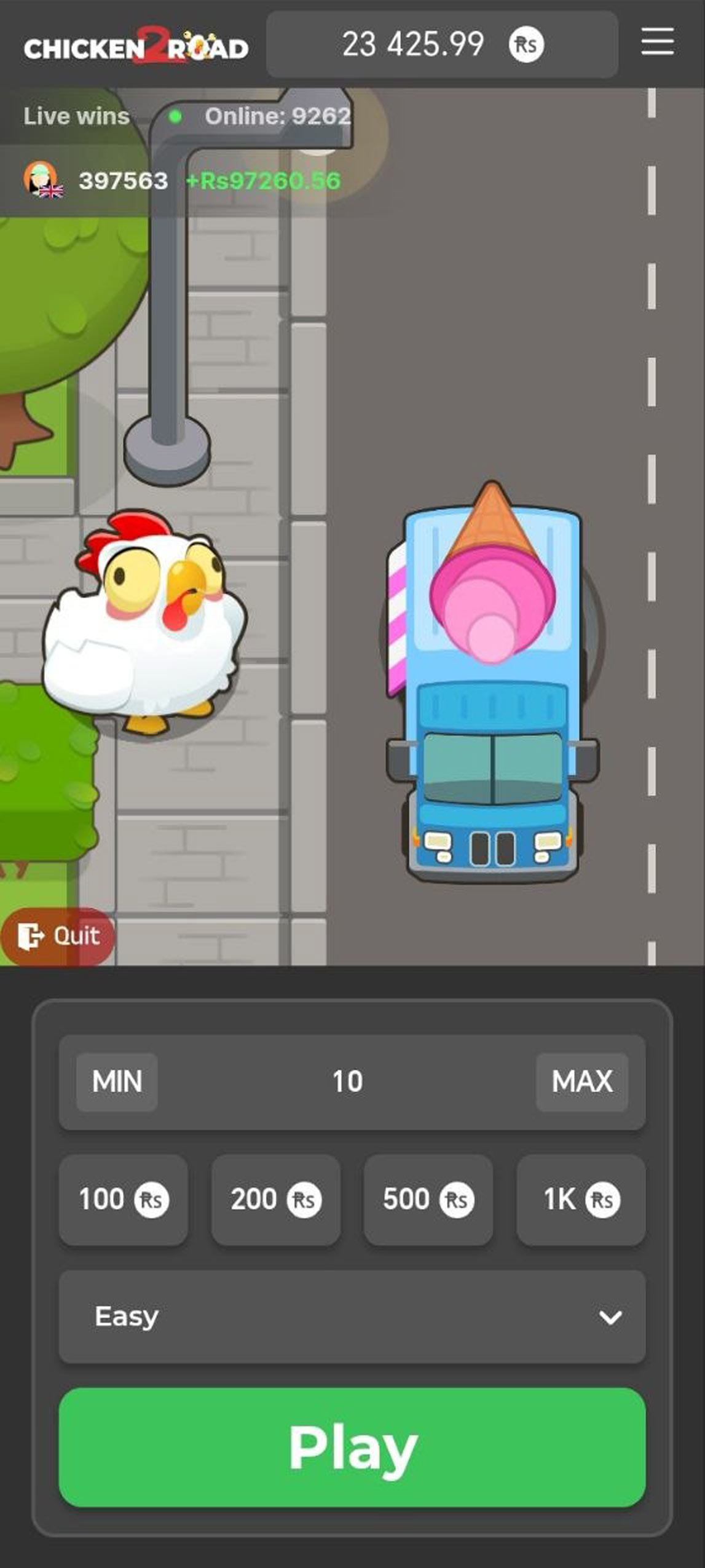The image size is (705, 1568).
Task: Select the 1K Rs quick bet
Action: click(x=581, y=1199)
